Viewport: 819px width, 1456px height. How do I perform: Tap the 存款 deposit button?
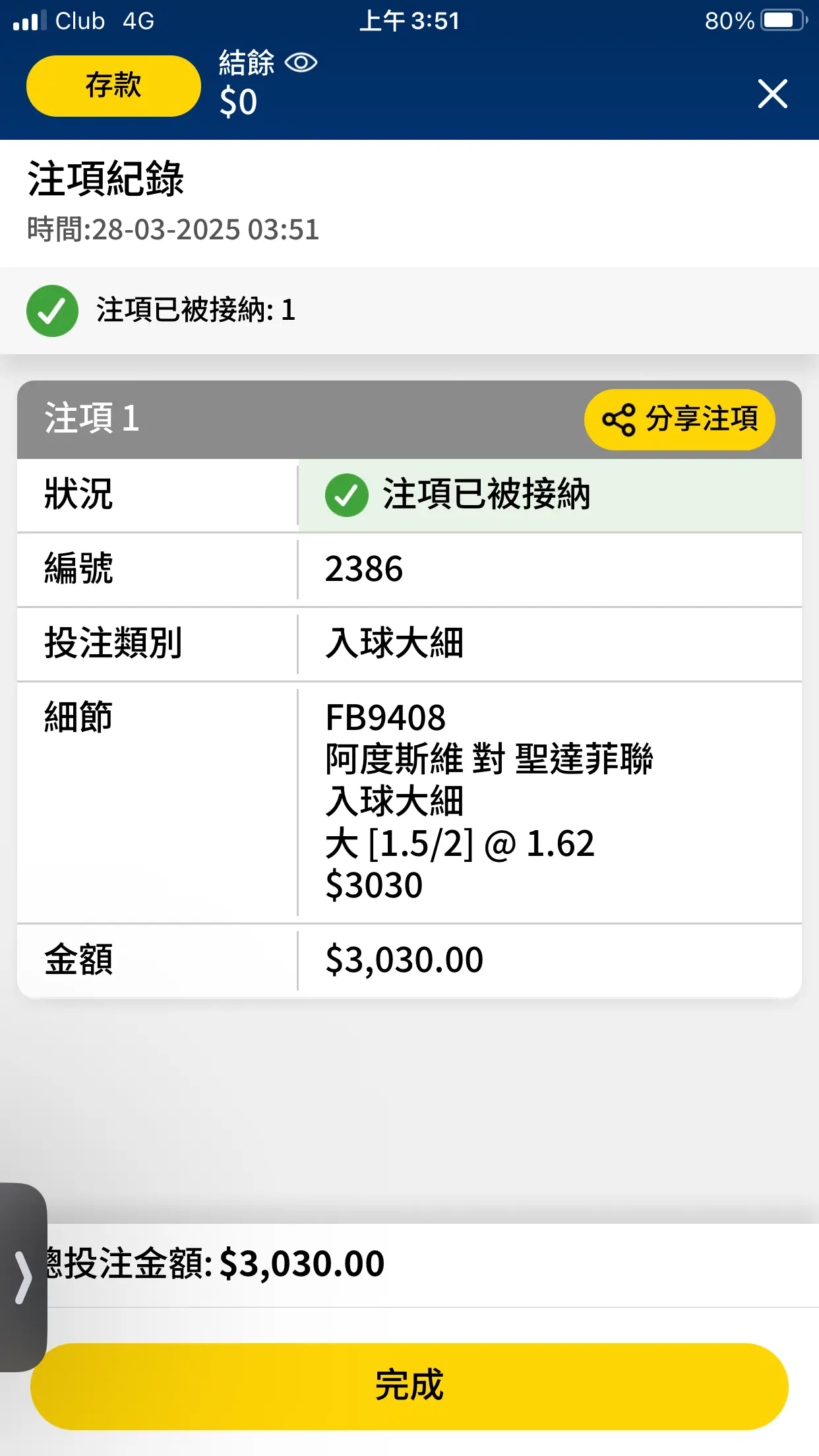(113, 86)
